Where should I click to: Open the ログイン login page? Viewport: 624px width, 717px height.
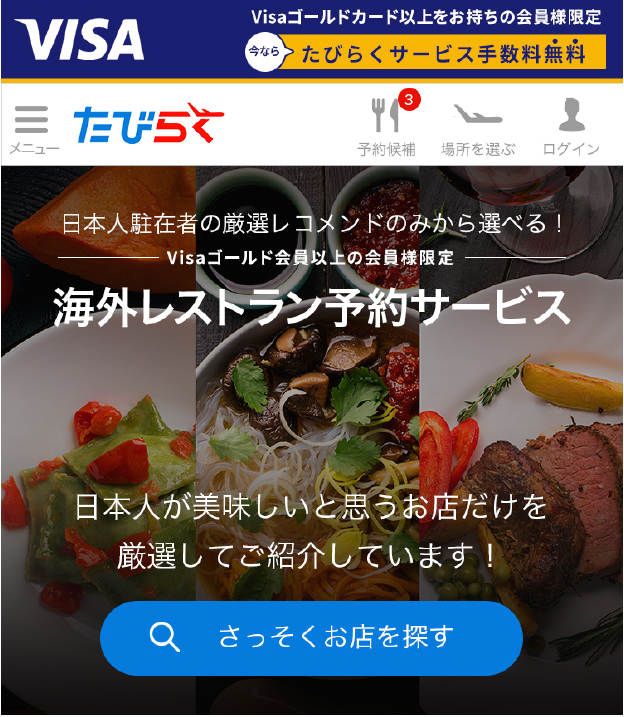click(571, 127)
